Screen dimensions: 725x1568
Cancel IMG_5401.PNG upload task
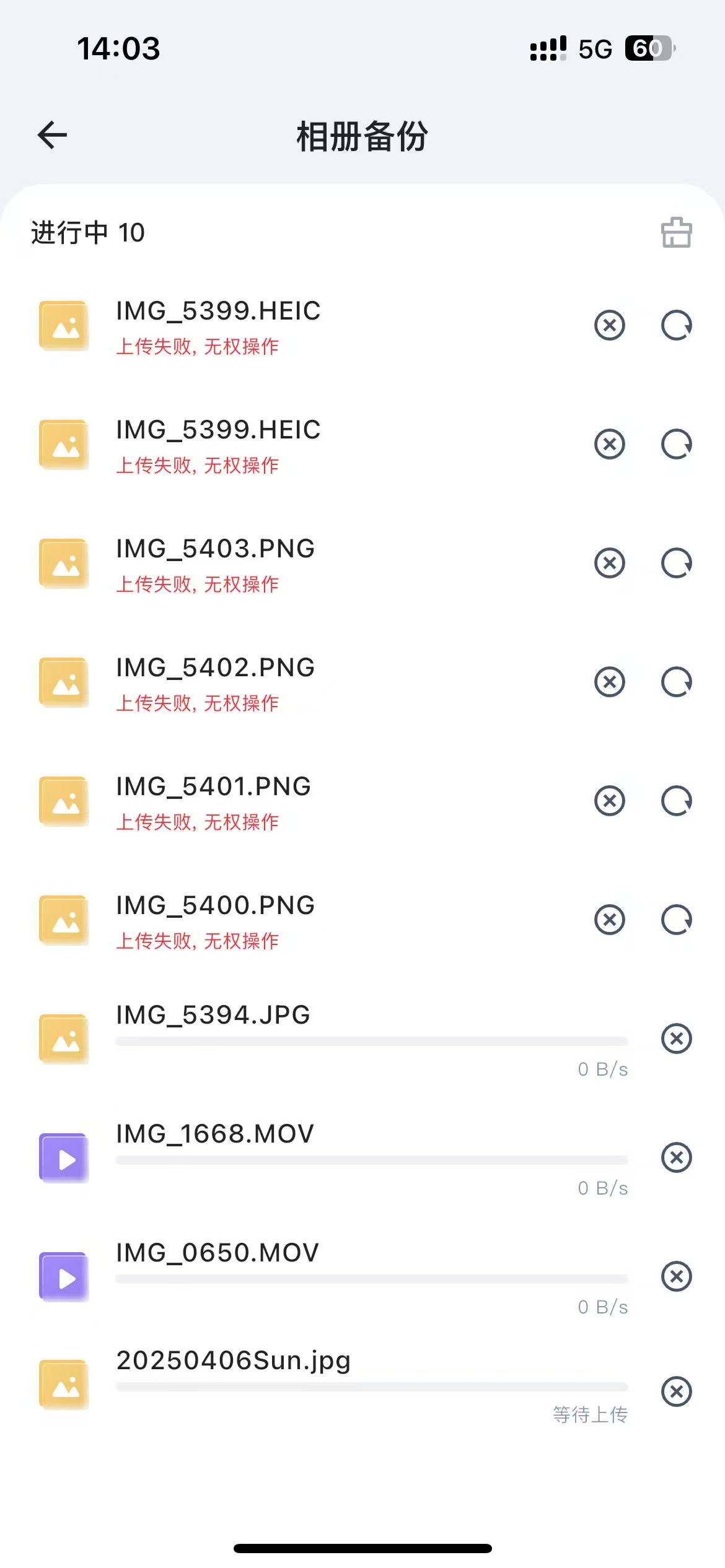610,801
